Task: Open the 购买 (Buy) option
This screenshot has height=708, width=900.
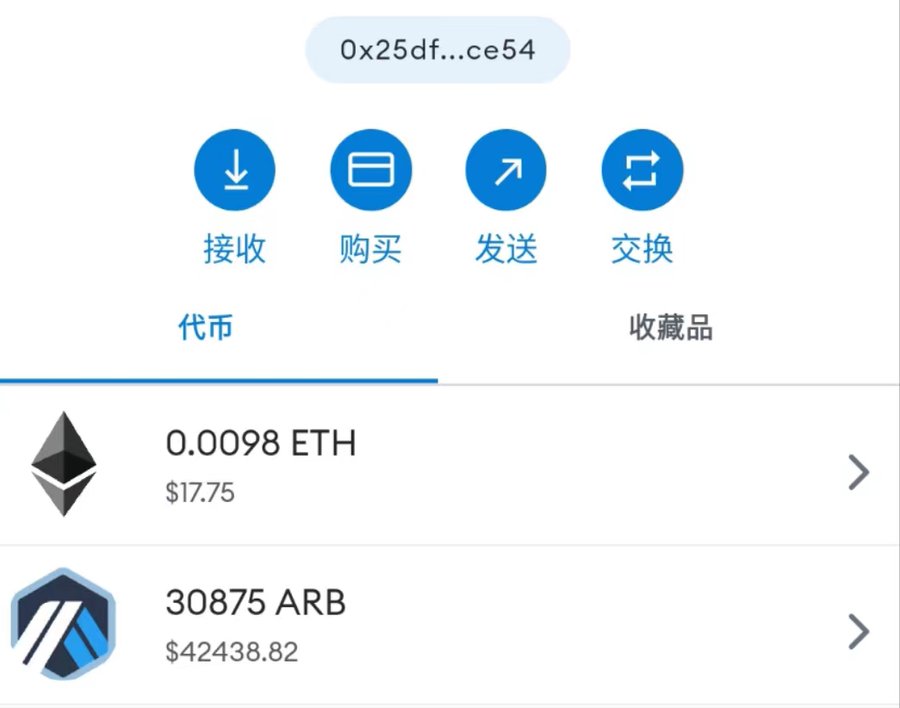Action: pyautogui.click(x=371, y=171)
